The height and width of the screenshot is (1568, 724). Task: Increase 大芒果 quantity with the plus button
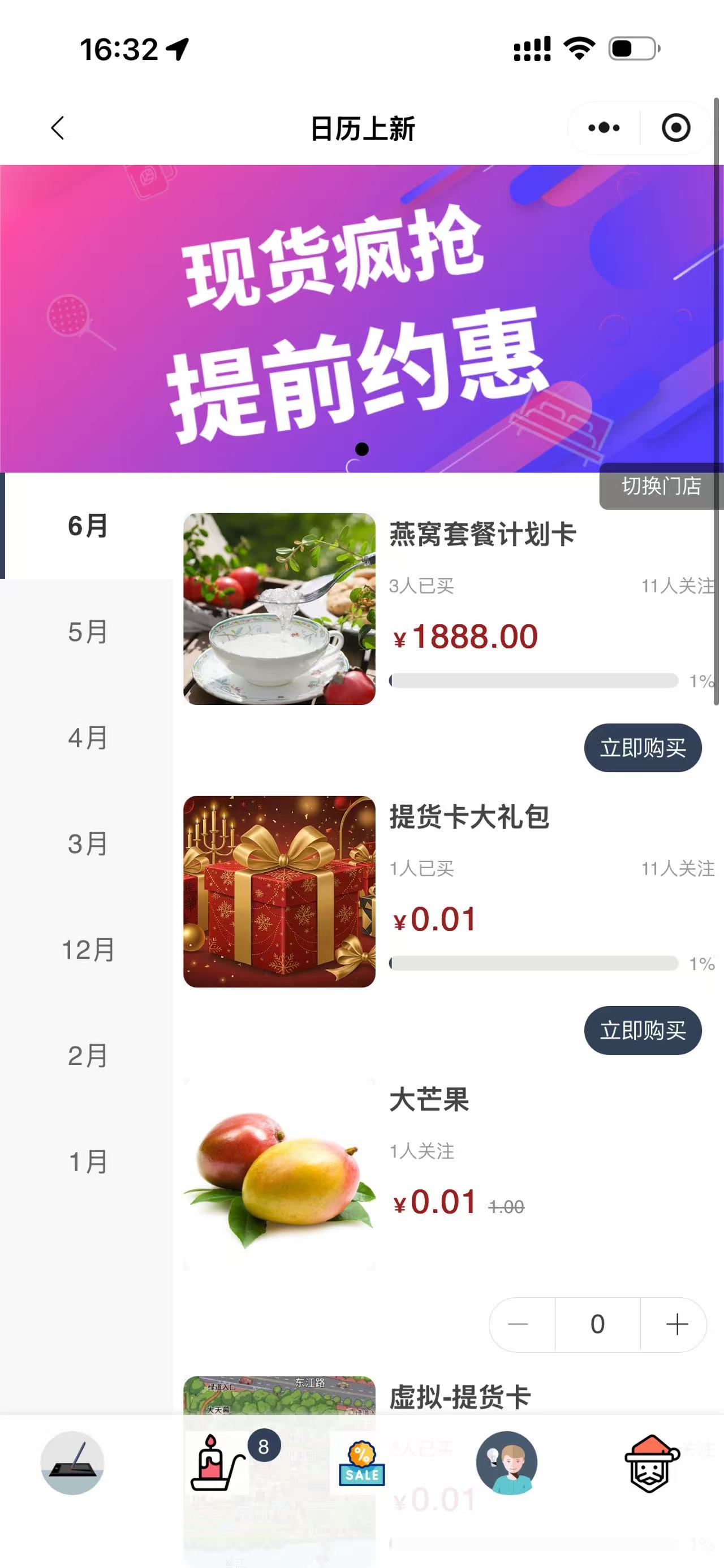676,1324
